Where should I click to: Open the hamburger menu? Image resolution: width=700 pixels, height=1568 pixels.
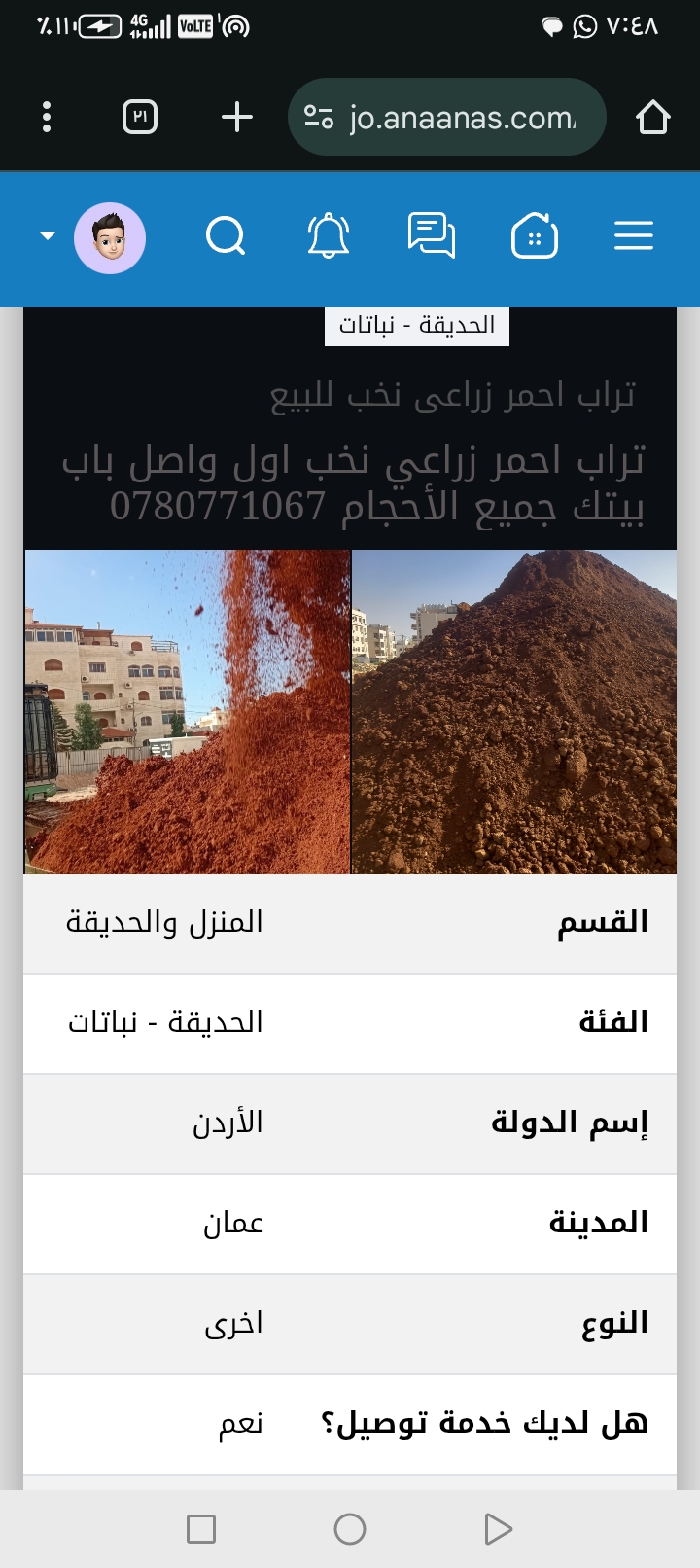pos(634,236)
